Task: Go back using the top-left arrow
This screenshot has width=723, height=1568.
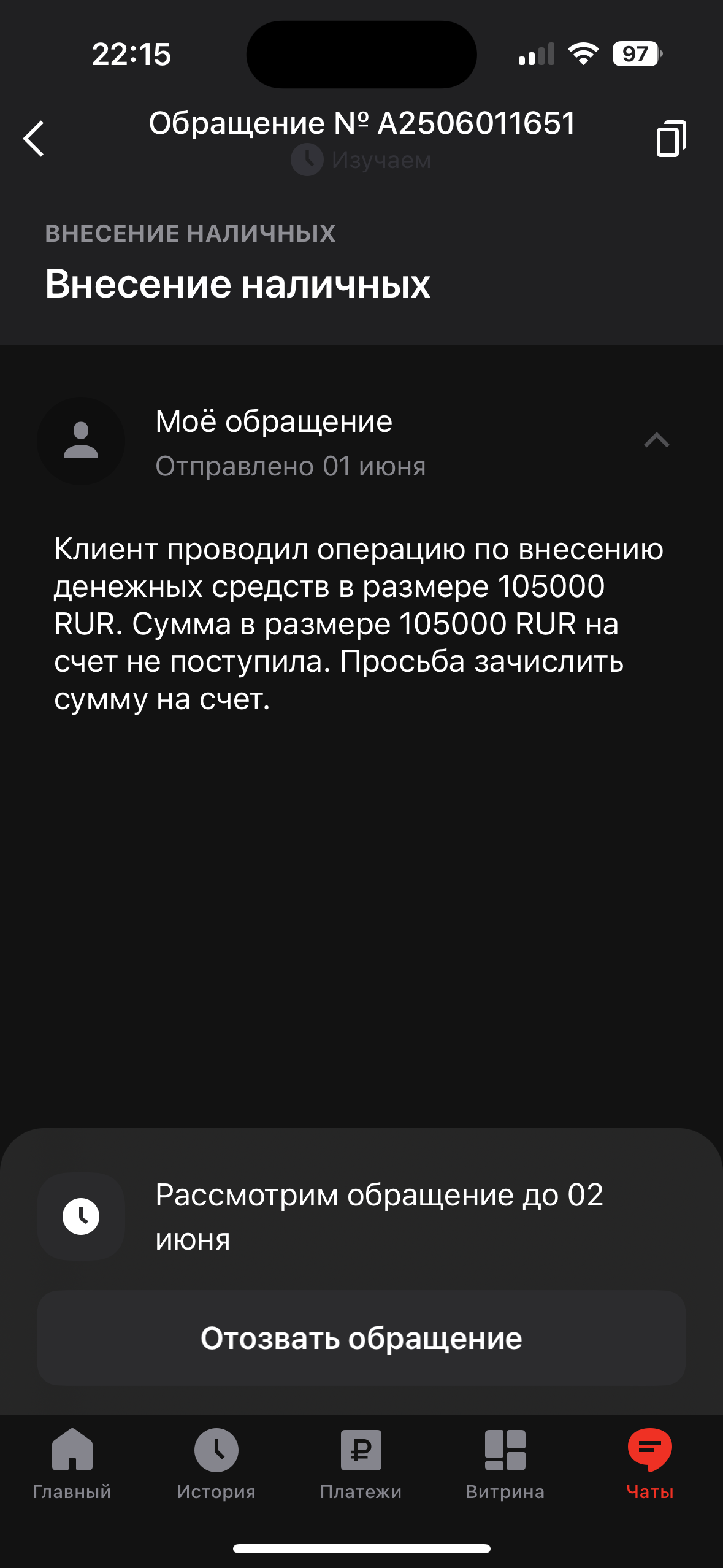Action: pyautogui.click(x=34, y=139)
